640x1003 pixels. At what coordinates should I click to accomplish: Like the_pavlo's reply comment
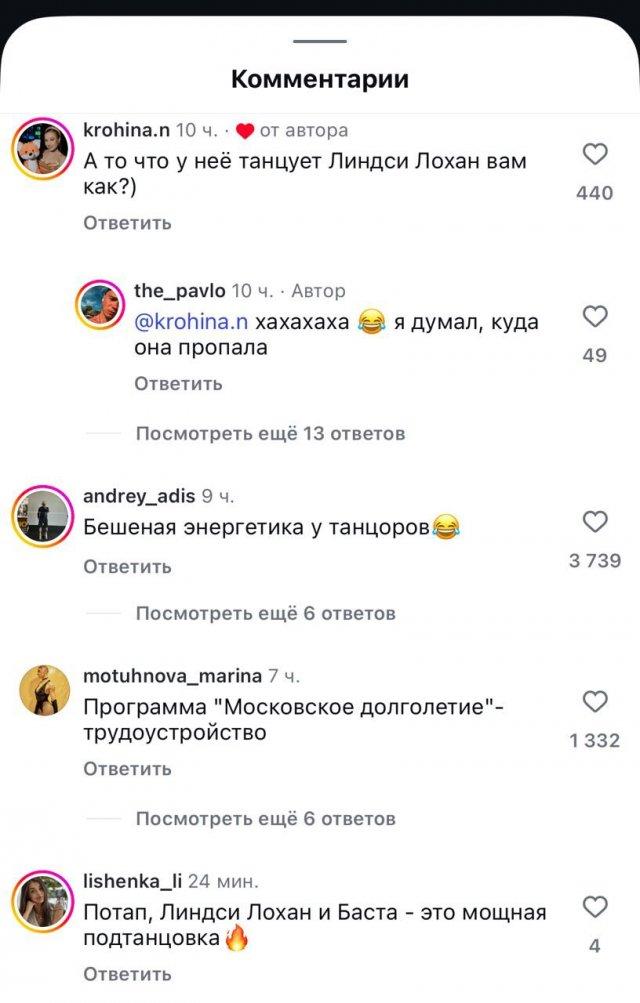pyautogui.click(x=595, y=316)
